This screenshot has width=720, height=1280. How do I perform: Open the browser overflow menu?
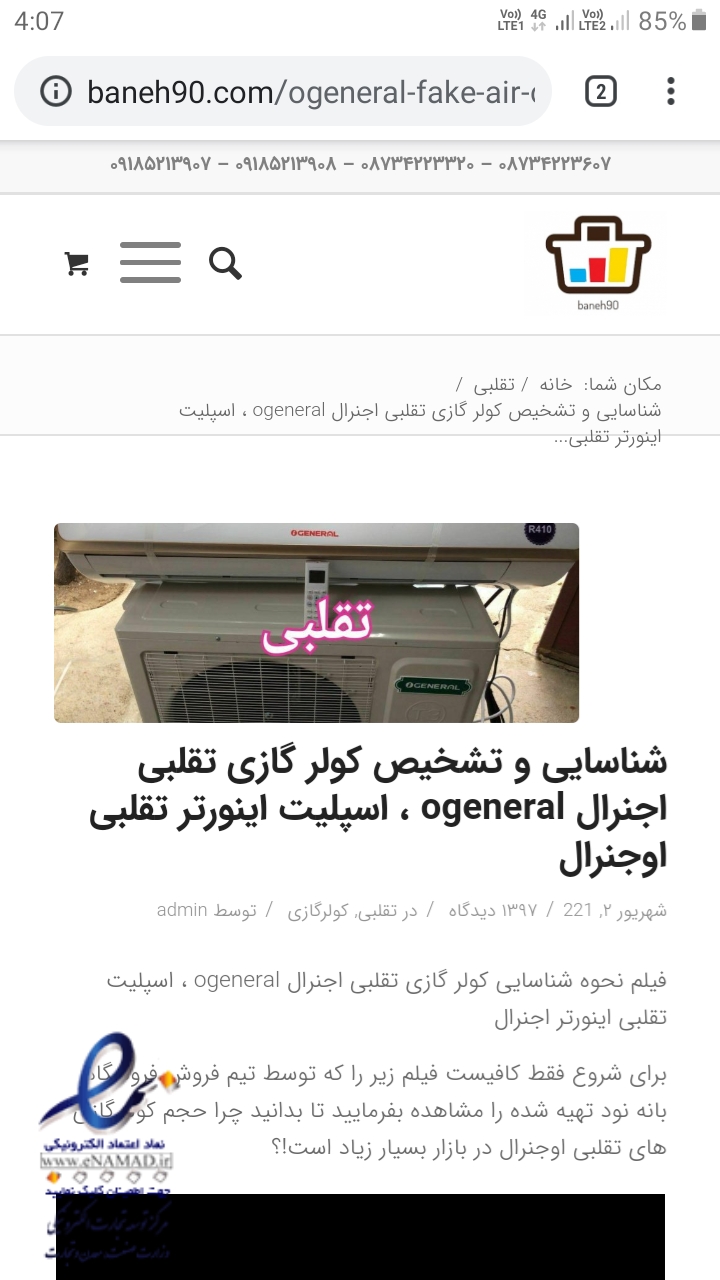670,92
